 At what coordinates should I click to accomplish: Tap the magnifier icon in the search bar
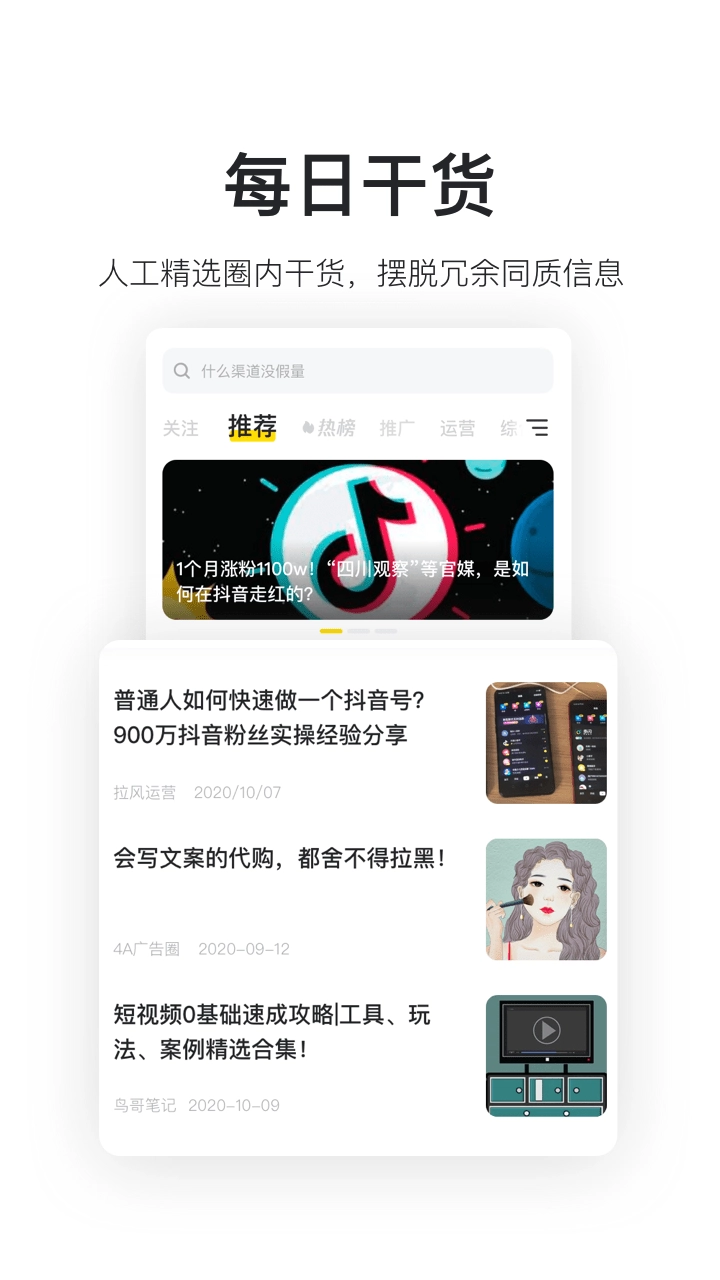181,370
